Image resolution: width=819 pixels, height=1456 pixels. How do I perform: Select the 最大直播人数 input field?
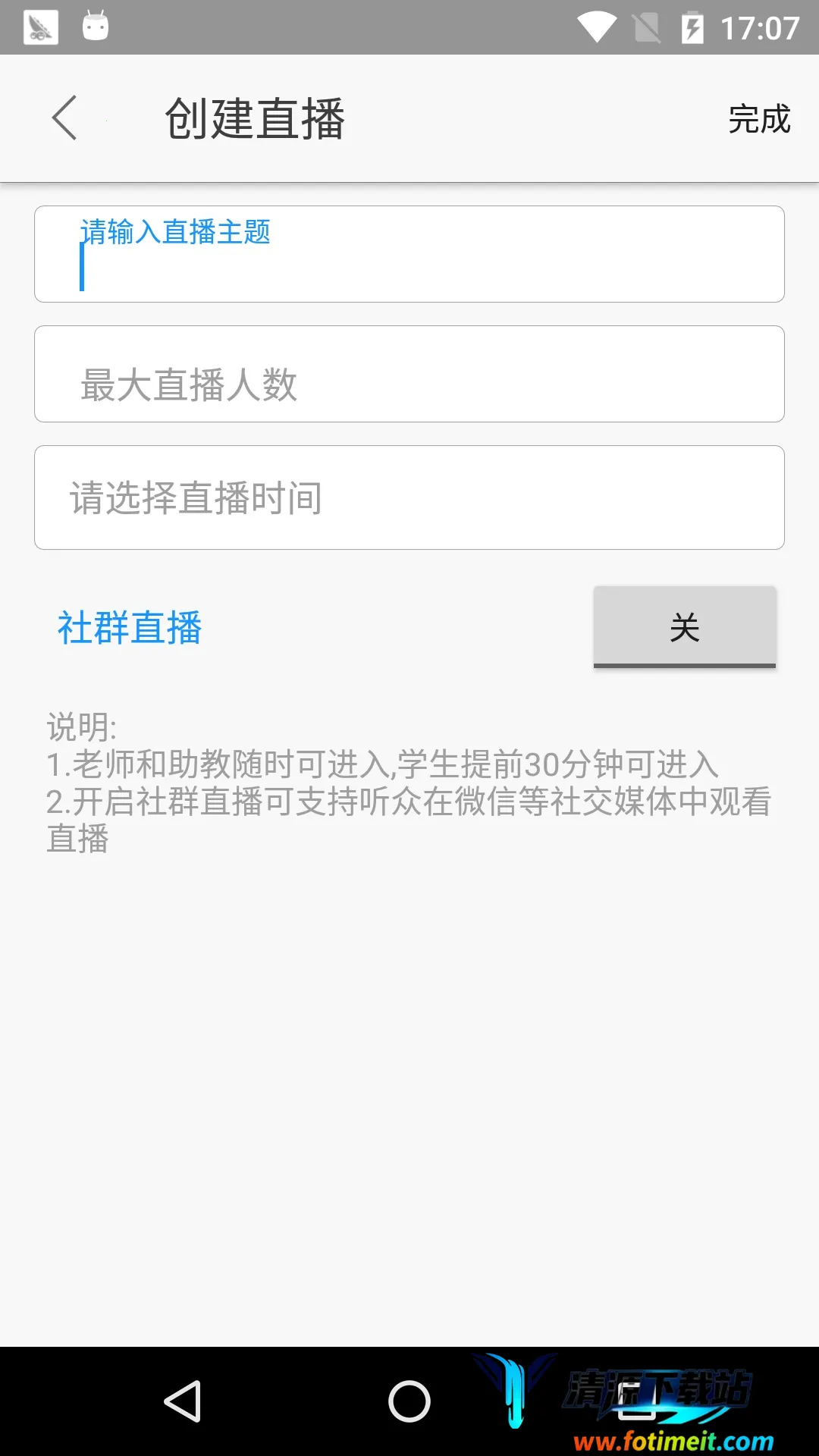409,374
